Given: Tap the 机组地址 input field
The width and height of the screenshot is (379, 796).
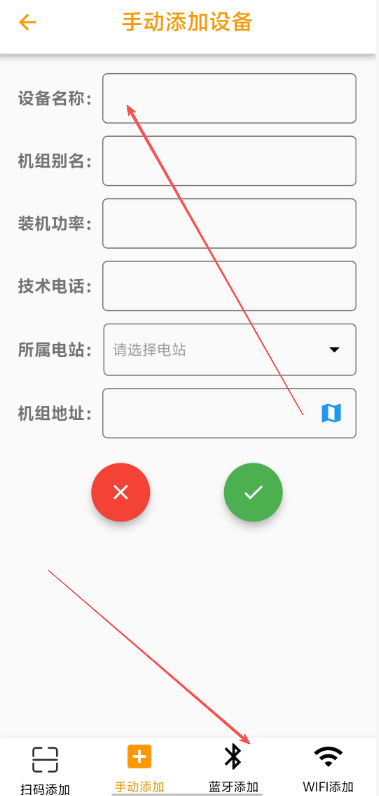Looking at the screenshot, I should (229, 413).
